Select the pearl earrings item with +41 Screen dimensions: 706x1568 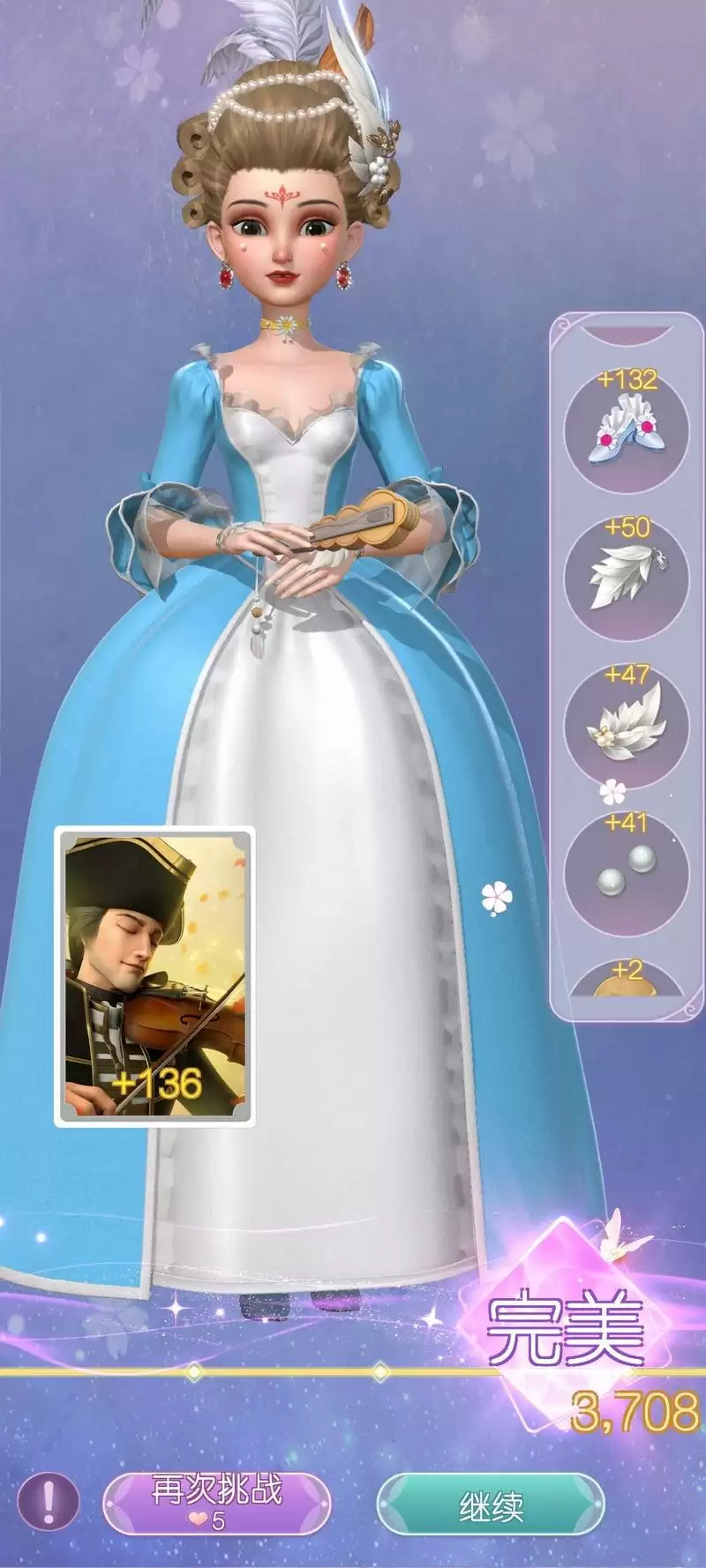[x=626, y=873]
